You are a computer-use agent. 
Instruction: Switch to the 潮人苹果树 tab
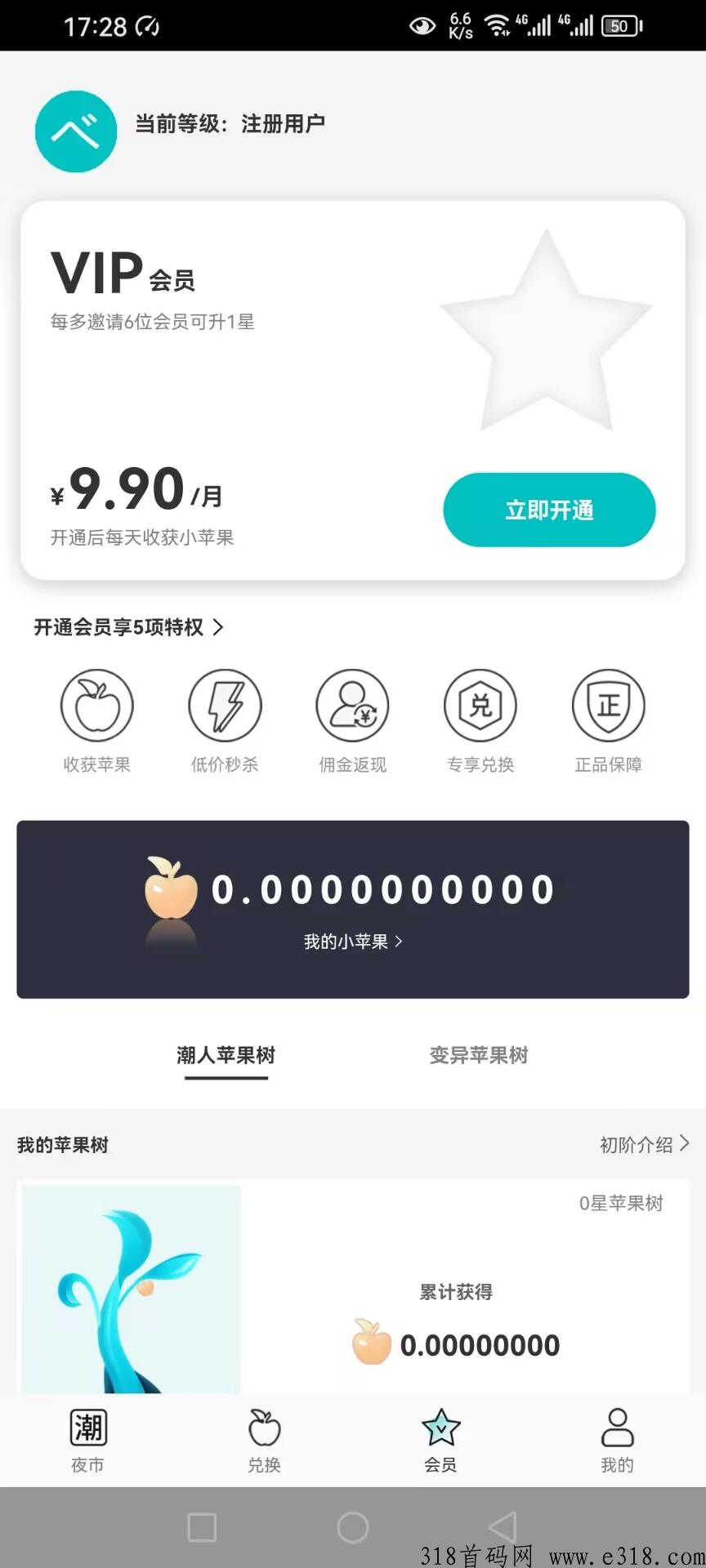coord(226,1055)
